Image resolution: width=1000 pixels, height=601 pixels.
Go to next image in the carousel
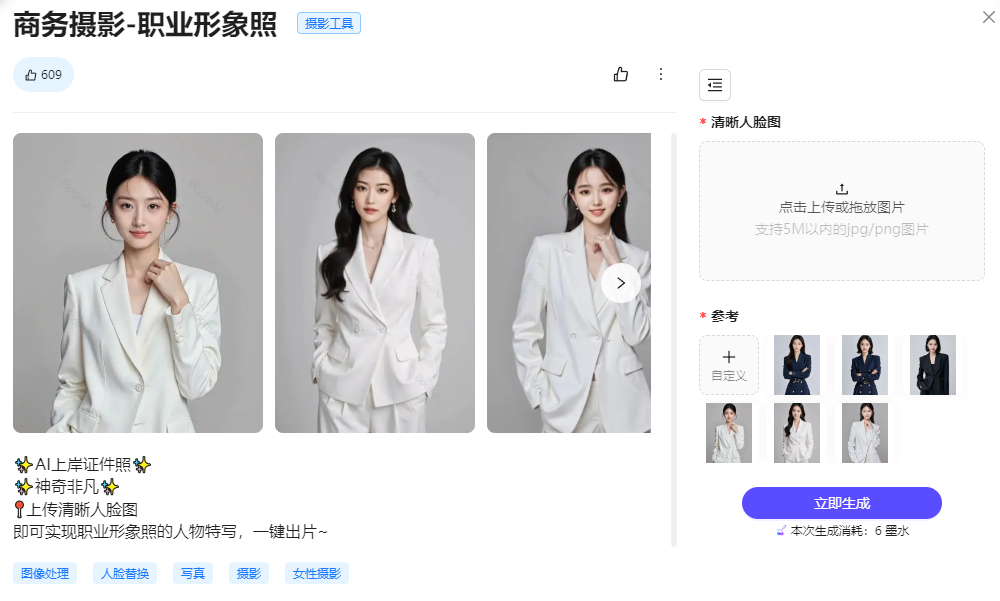pyautogui.click(x=621, y=283)
